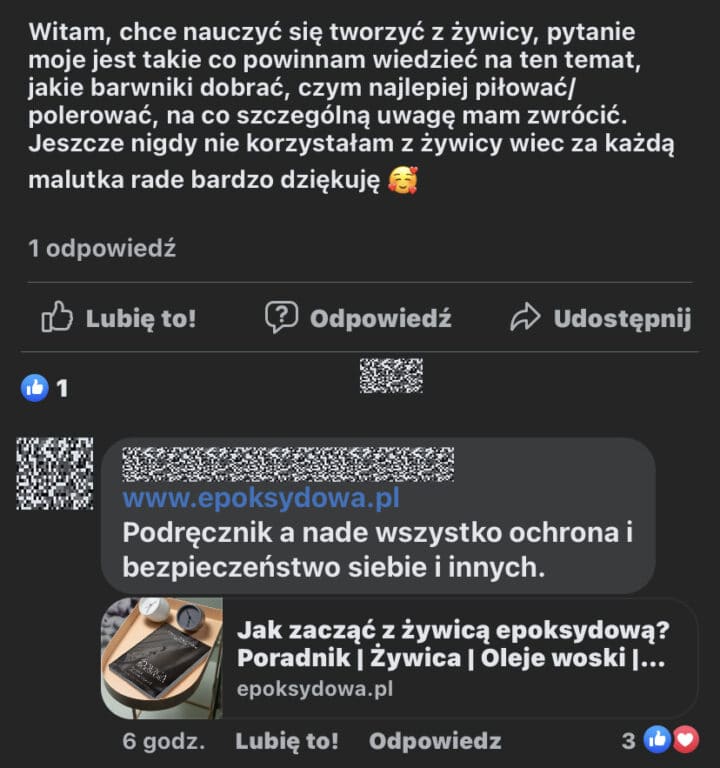The height and width of the screenshot is (768, 720).
Task: View the post's like reaction
Action: (45, 388)
